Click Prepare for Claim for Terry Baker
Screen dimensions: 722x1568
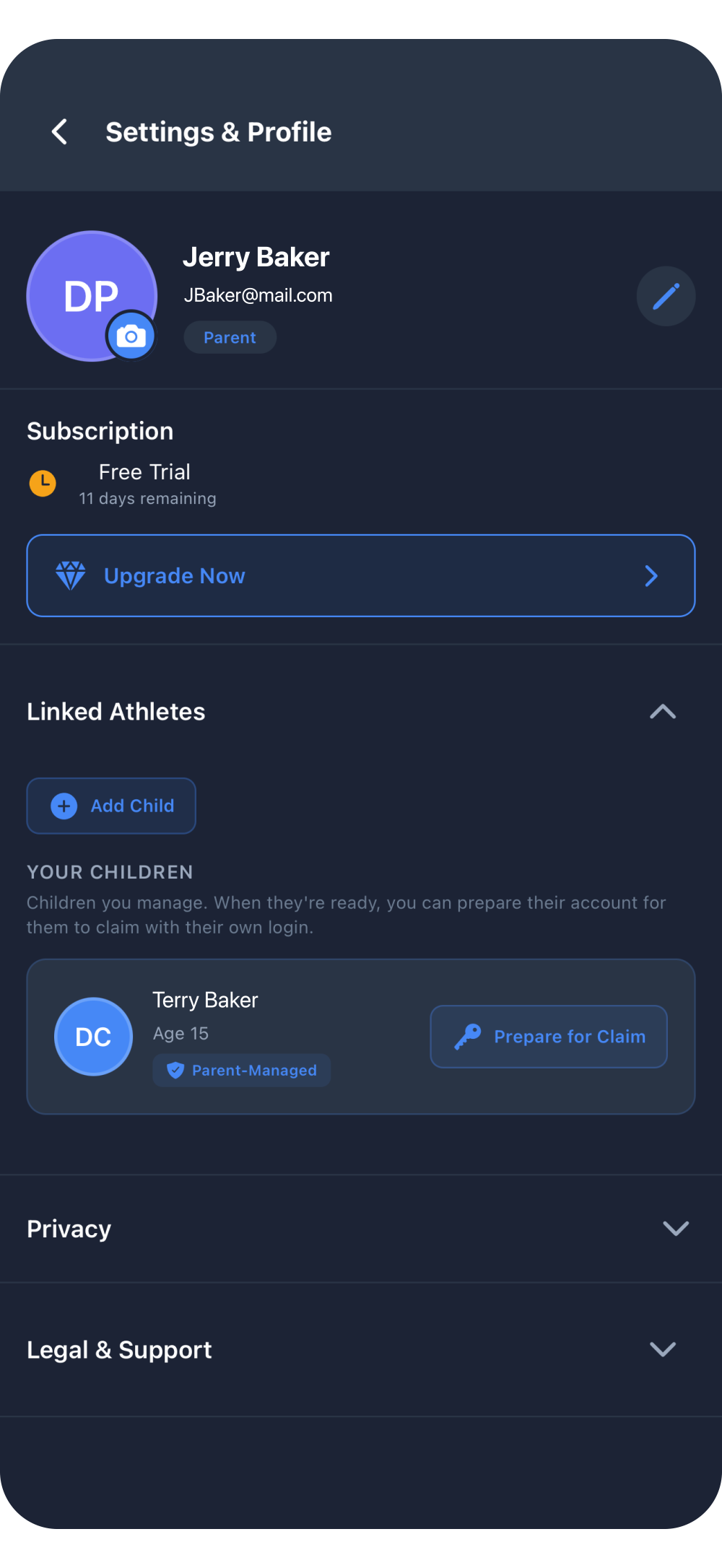tap(548, 1036)
